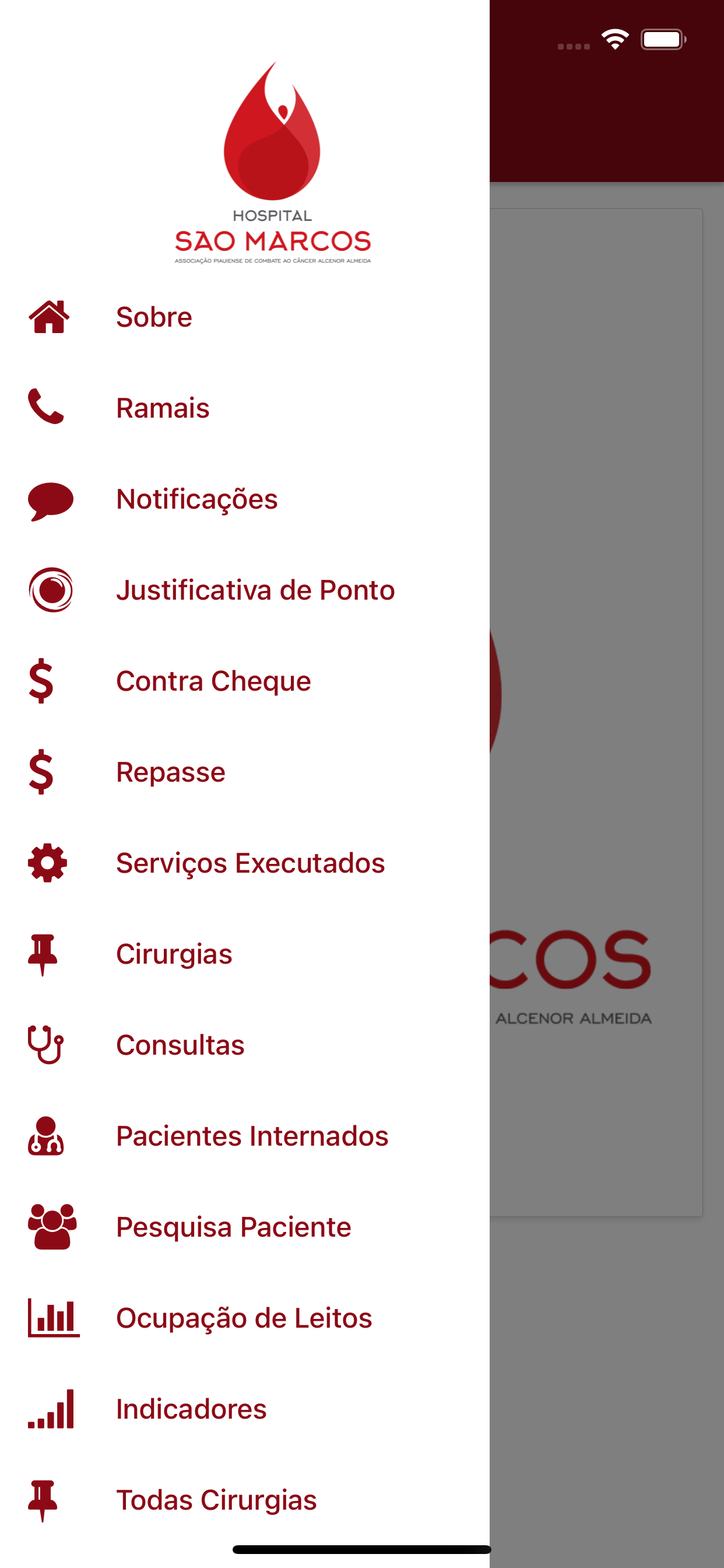Image resolution: width=724 pixels, height=1568 pixels.
Task: Tap the Cirurgias menu row
Action: pyautogui.click(x=245, y=954)
